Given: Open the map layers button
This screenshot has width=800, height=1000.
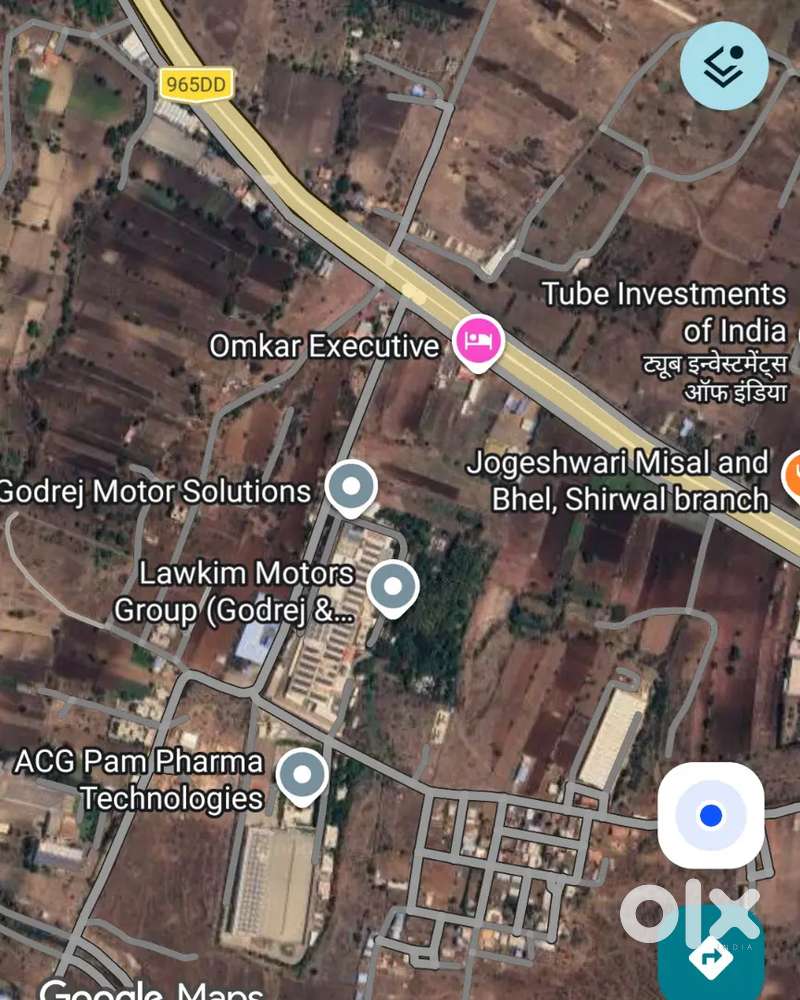Looking at the screenshot, I should click(x=724, y=65).
